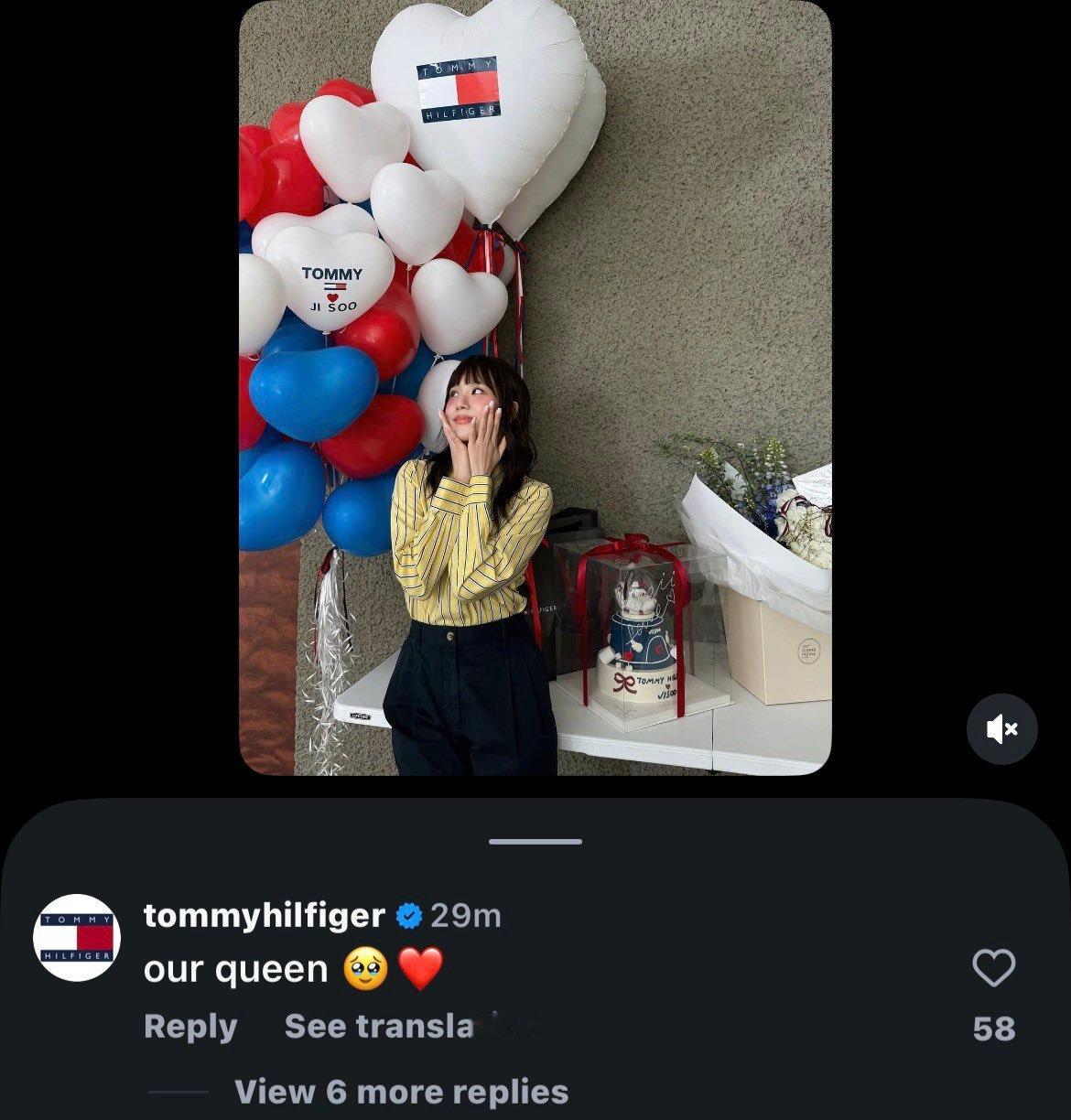Open the tommyhilfiger username
Screen dimensions: 1071x1120
point(265,912)
